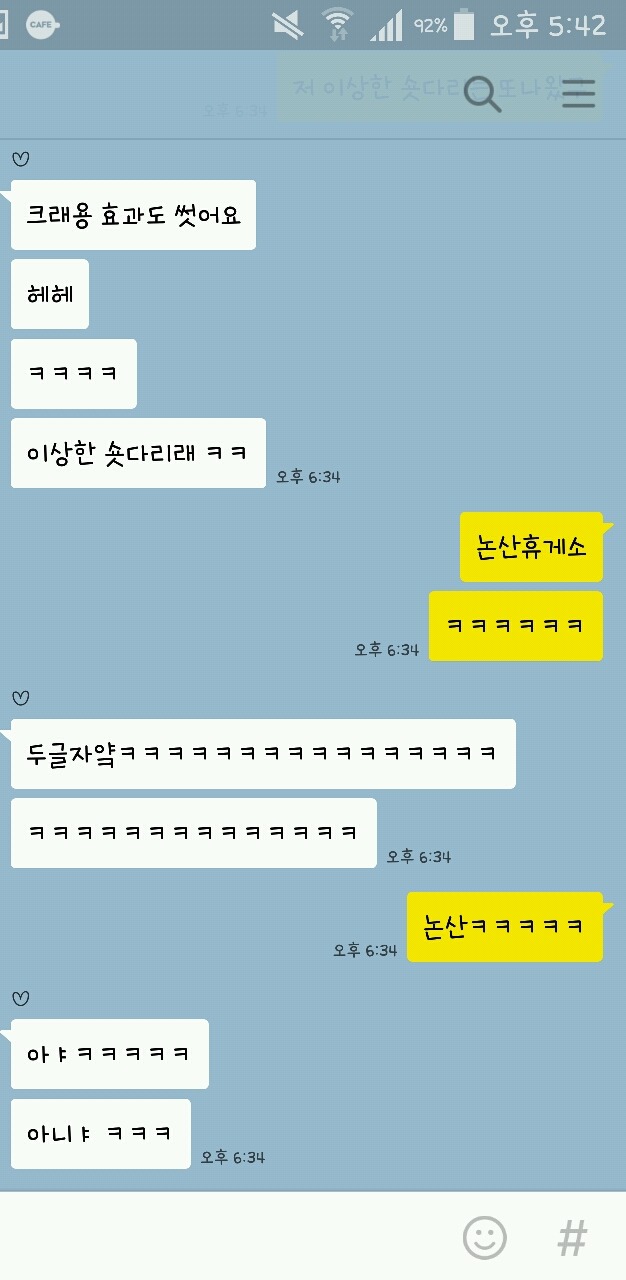Search within this chat conversation
This screenshot has height=1280, width=626.
tap(484, 95)
